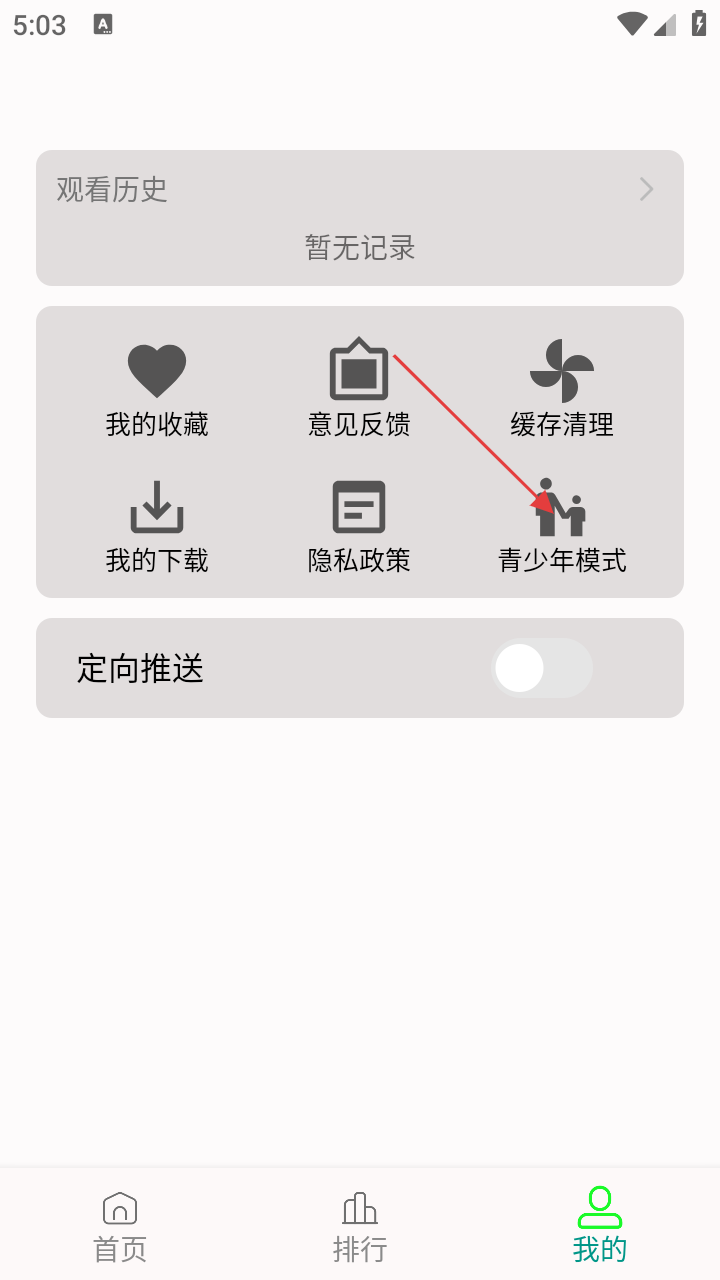This screenshot has height=1280, width=720.
Task: Open the 观看历史 viewing history
Action: pos(359,190)
